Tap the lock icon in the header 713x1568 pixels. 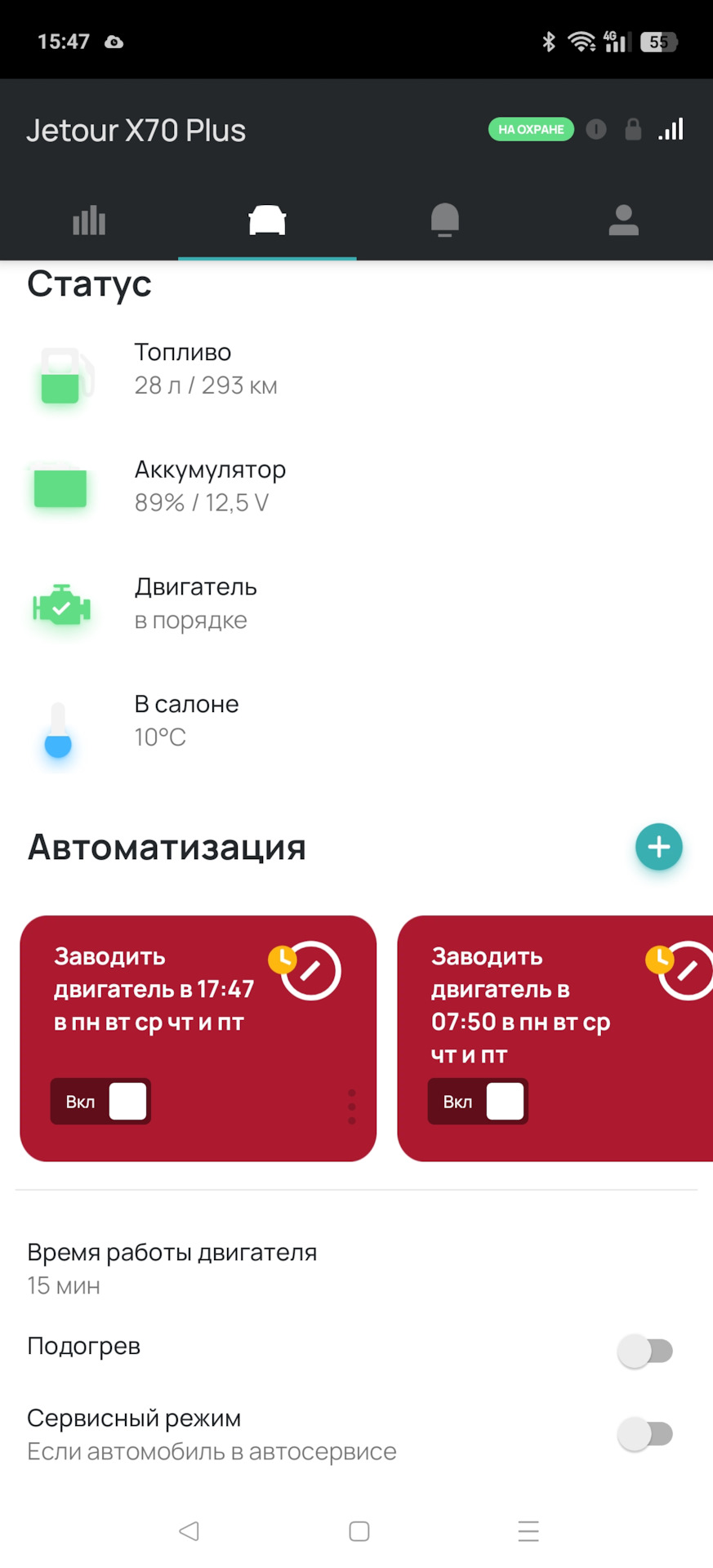(x=633, y=129)
